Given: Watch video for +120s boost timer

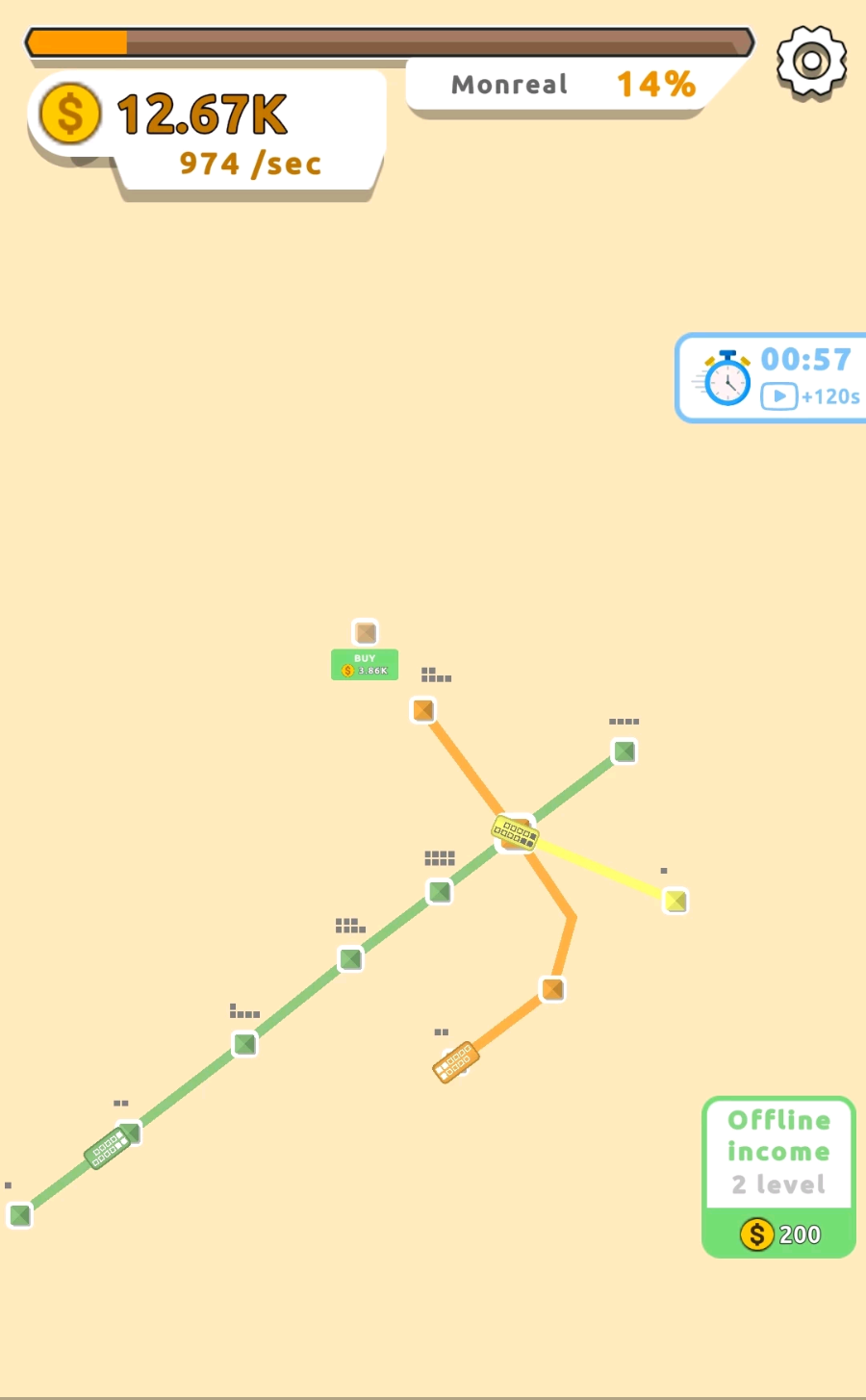Looking at the screenshot, I should 779,395.
